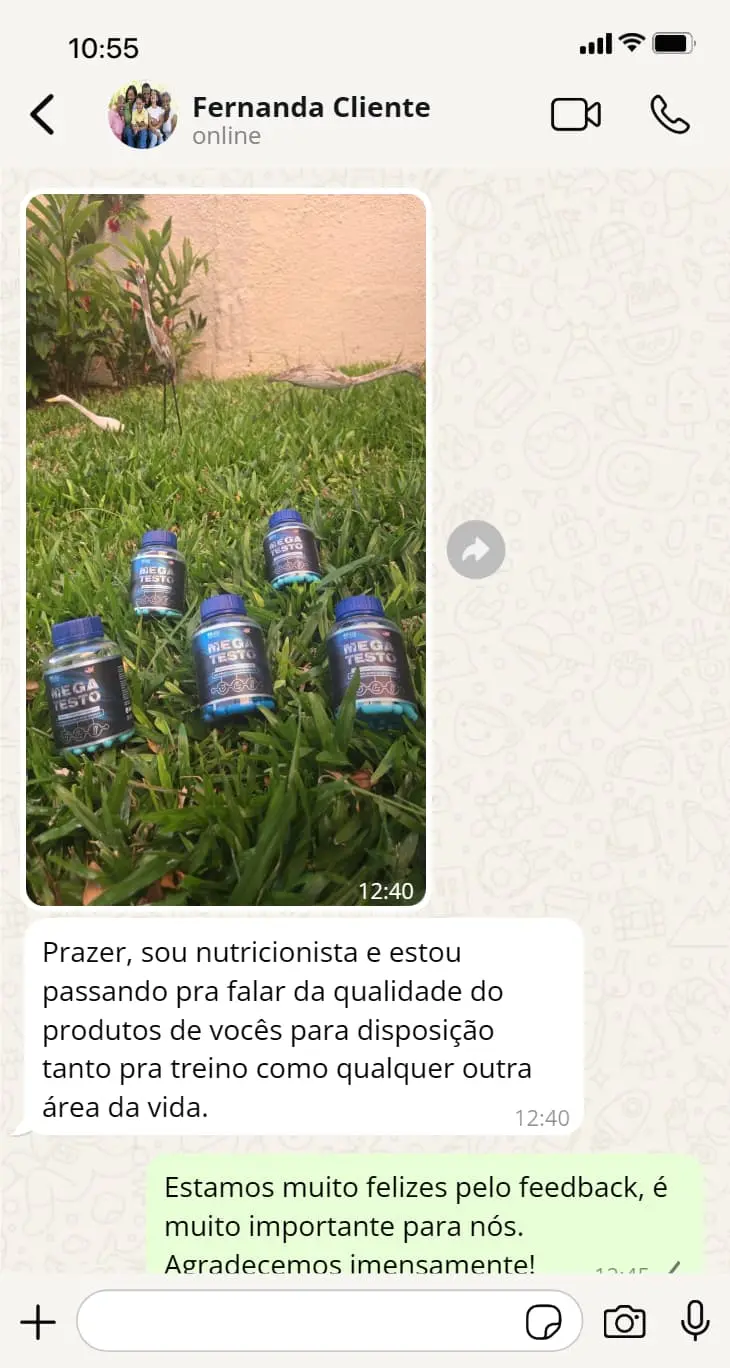Focus the message text field
The height and width of the screenshot is (1368, 730).
point(300,1322)
